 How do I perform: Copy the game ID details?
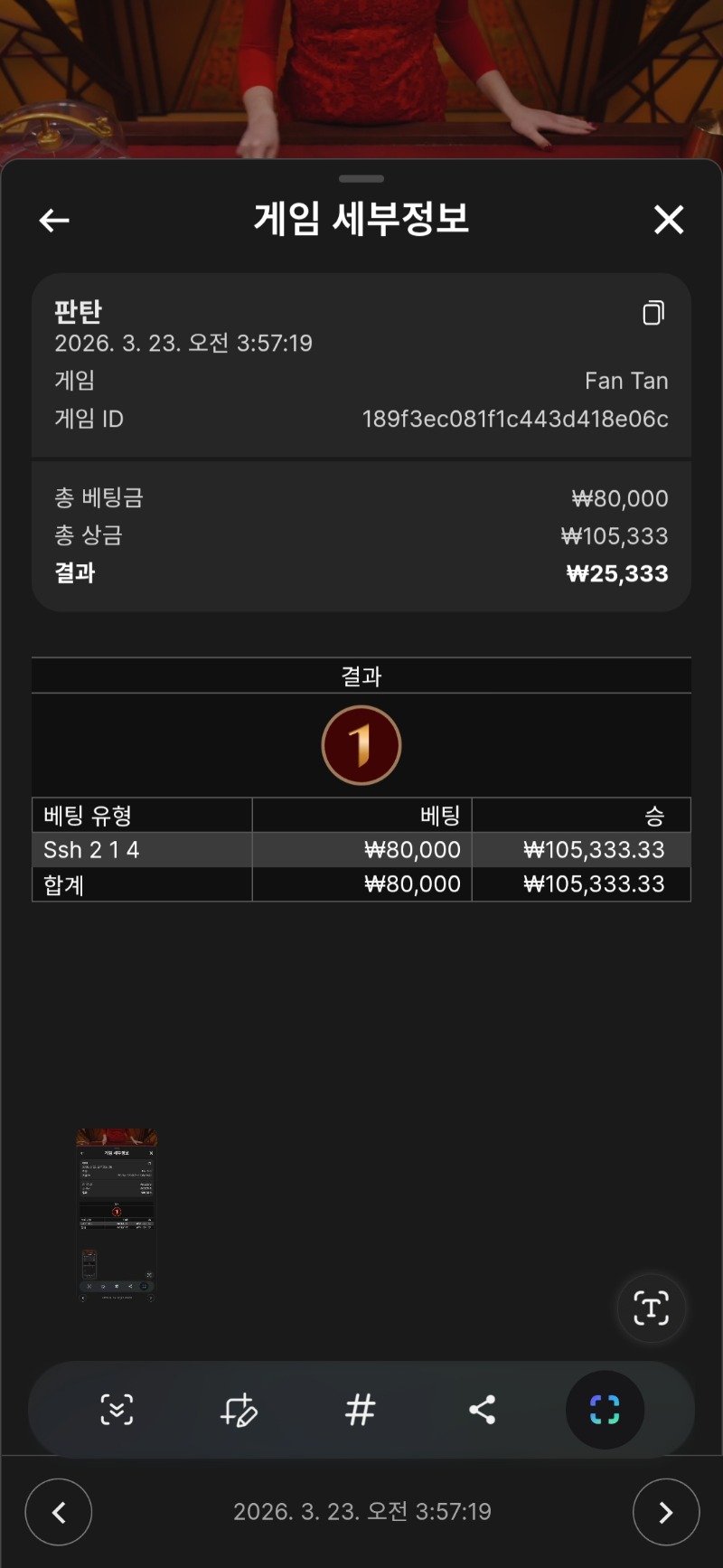click(x=653, y=313)
